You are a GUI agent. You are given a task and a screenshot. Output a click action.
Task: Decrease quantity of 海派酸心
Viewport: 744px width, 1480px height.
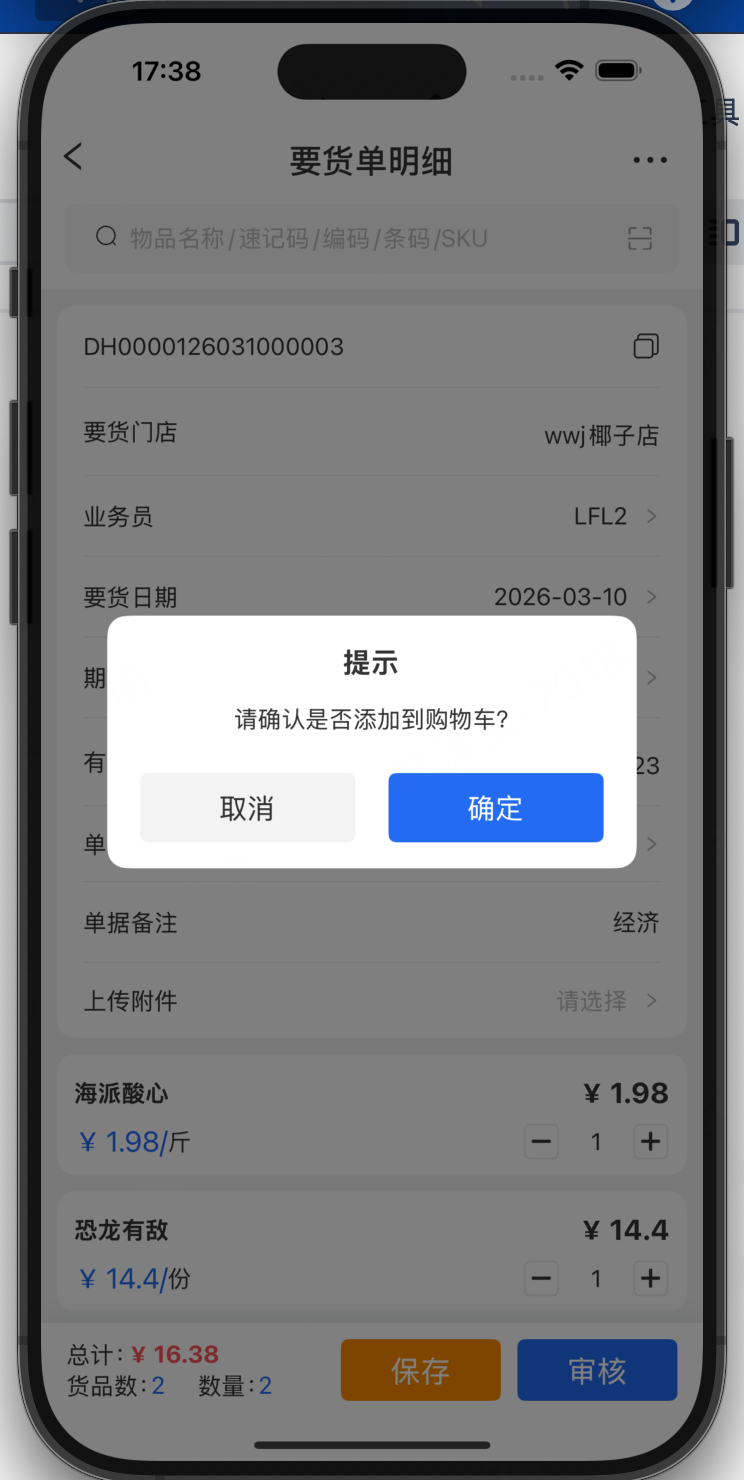coord(542,1141)
